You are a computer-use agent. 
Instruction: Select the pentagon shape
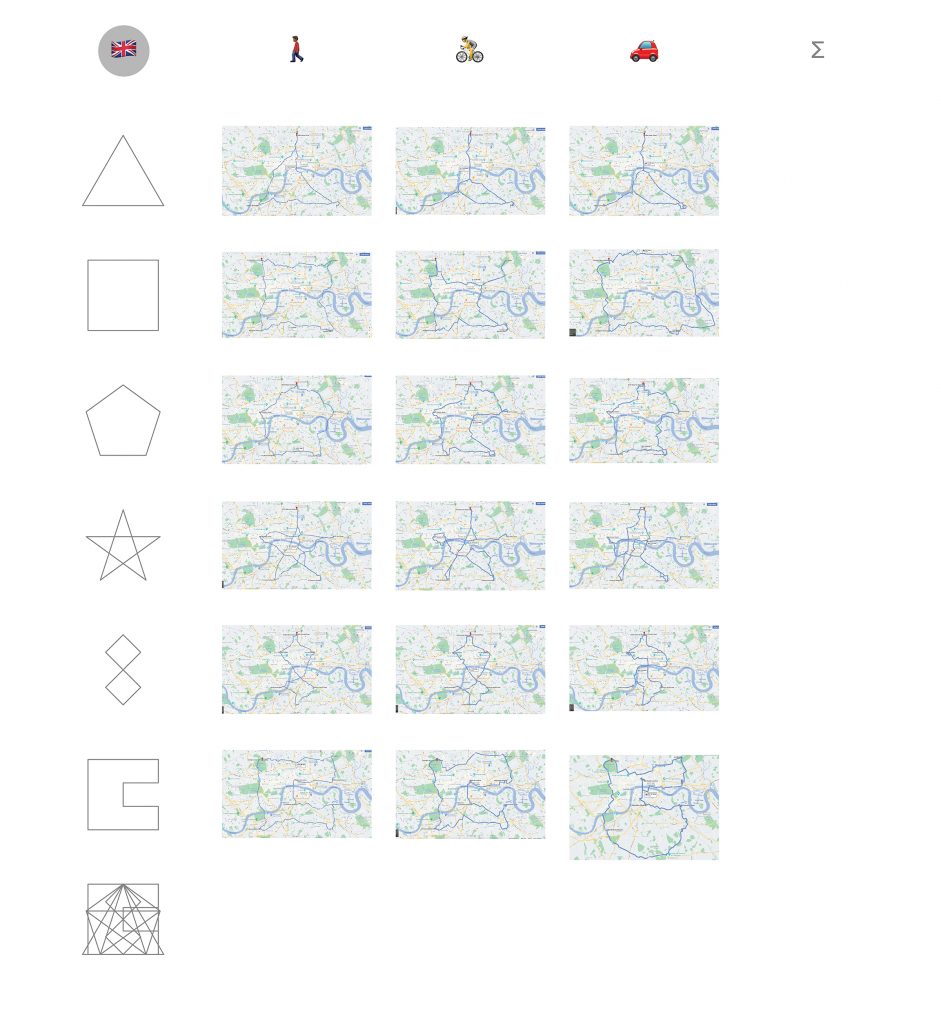(x=123, y=420)
